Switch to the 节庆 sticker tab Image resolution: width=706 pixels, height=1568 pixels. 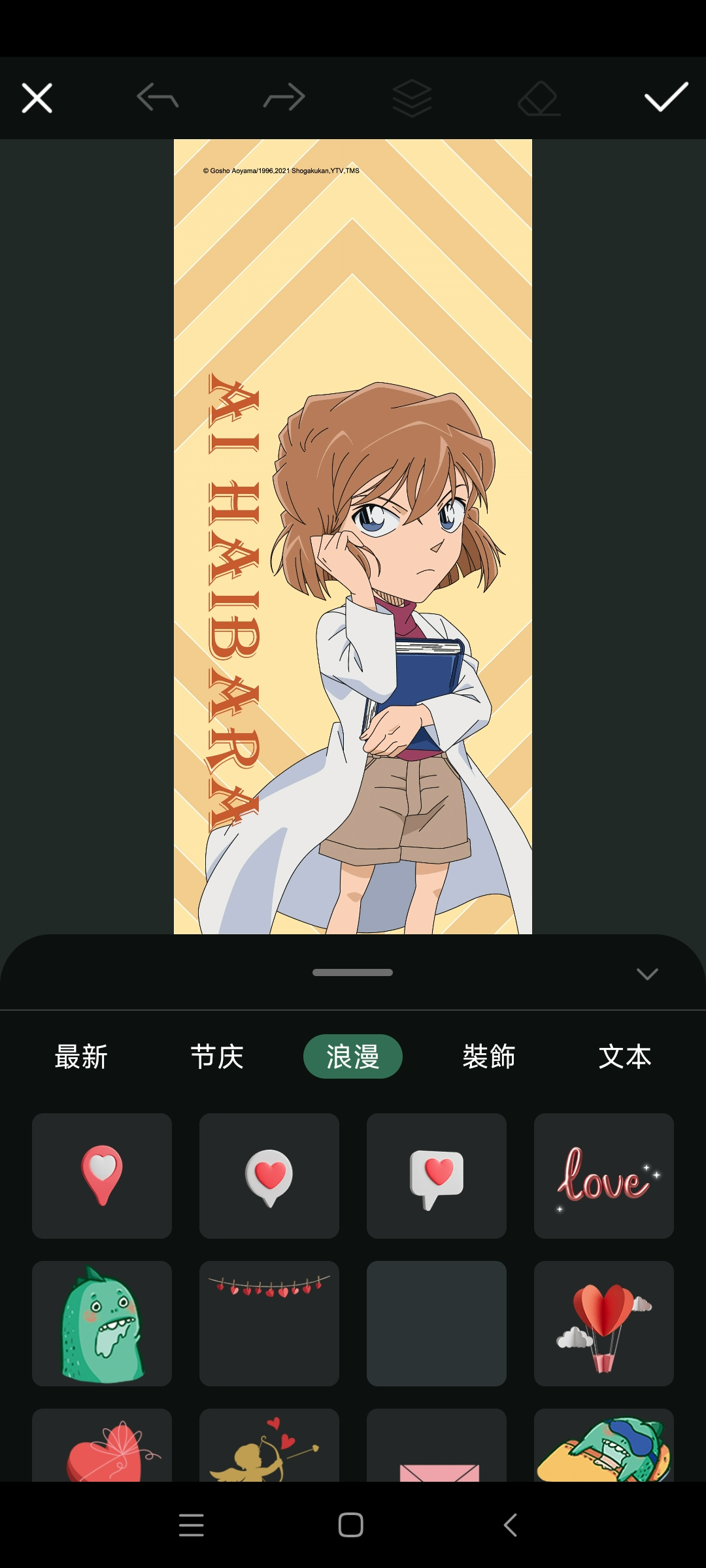pos(217,1056)
